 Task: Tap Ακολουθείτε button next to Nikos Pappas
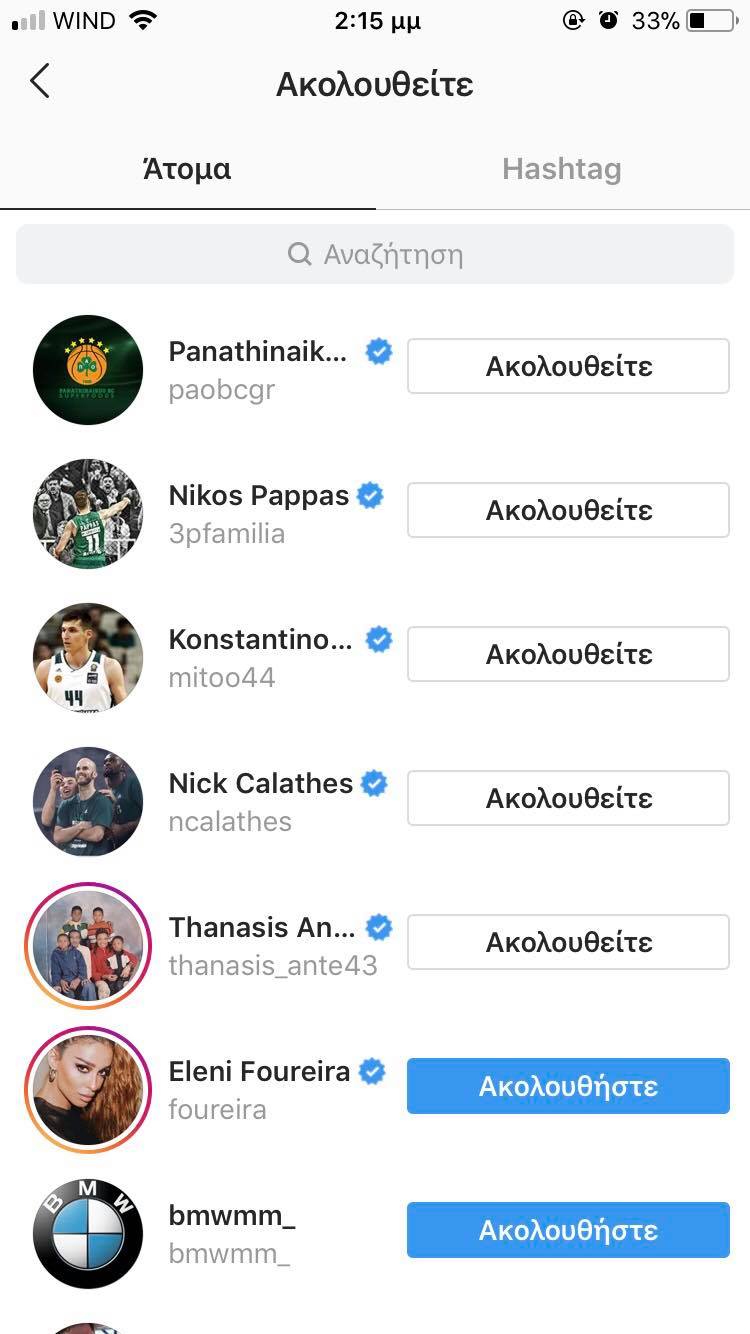coord(568,510)
